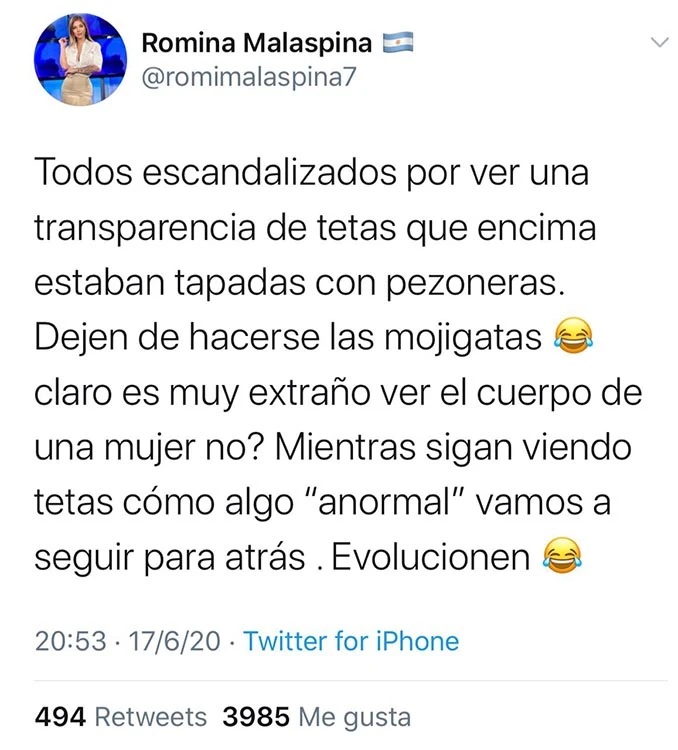Open the Twitter for iPhone link
The image size is (678, 750).
(x=351, y=641)
